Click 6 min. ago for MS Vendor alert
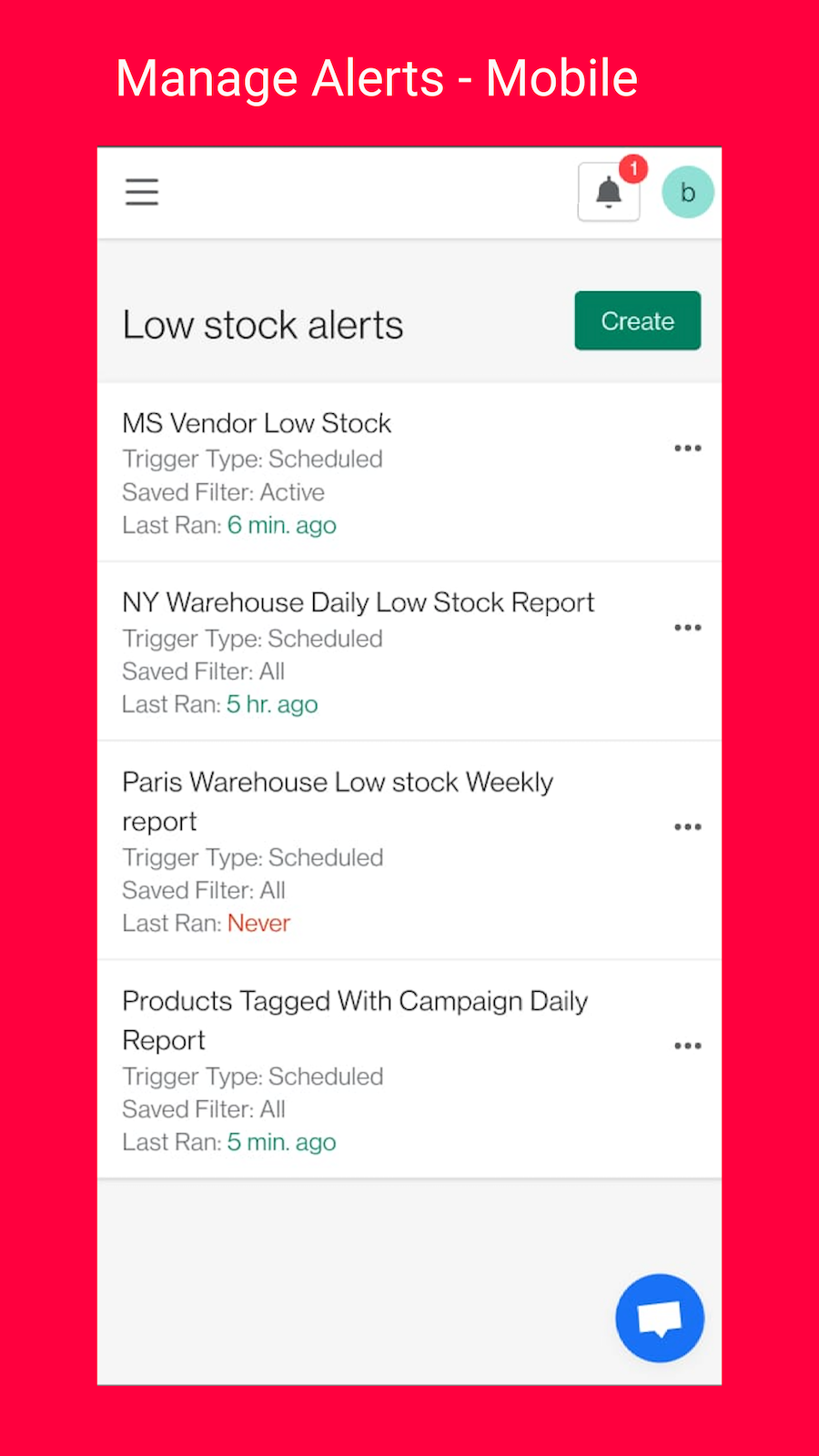Image resolution: width=819 pixels, height=1456 pixels. (282, 525)
